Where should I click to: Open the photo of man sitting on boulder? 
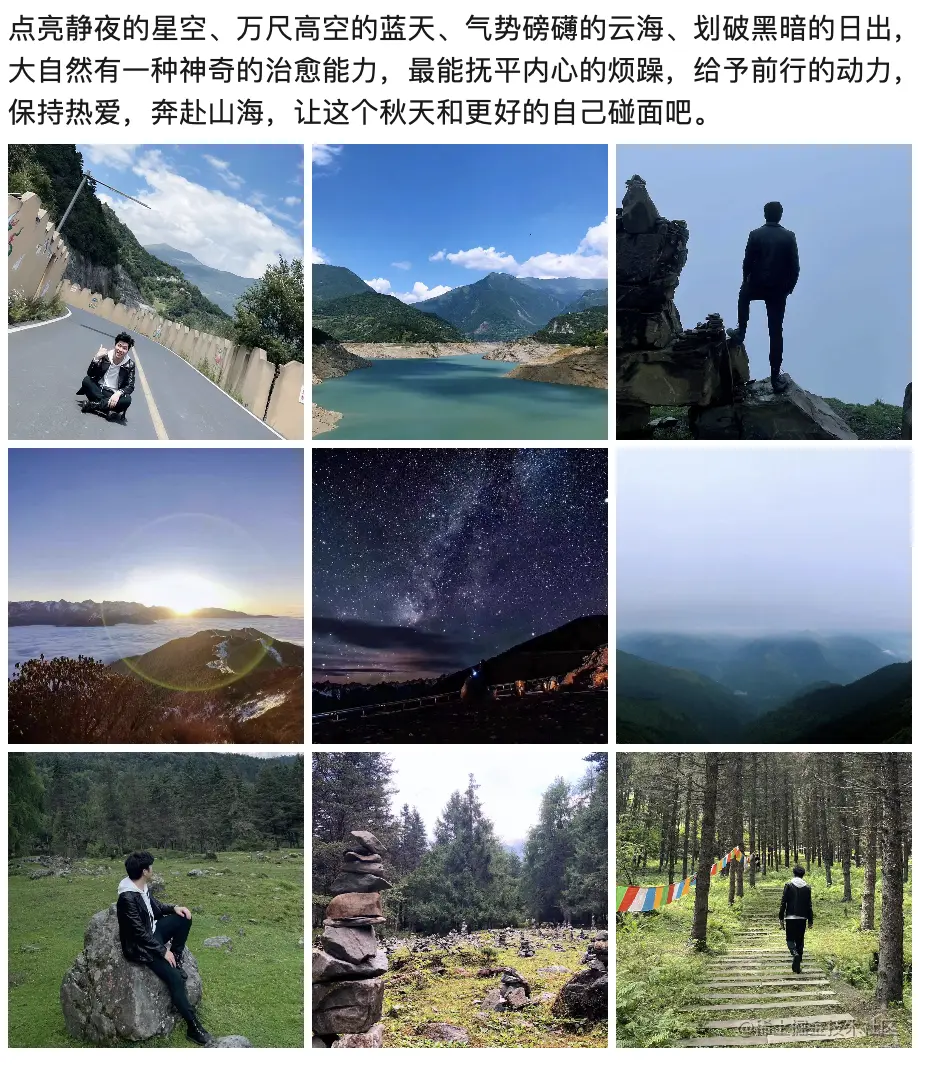click(156, 900)
